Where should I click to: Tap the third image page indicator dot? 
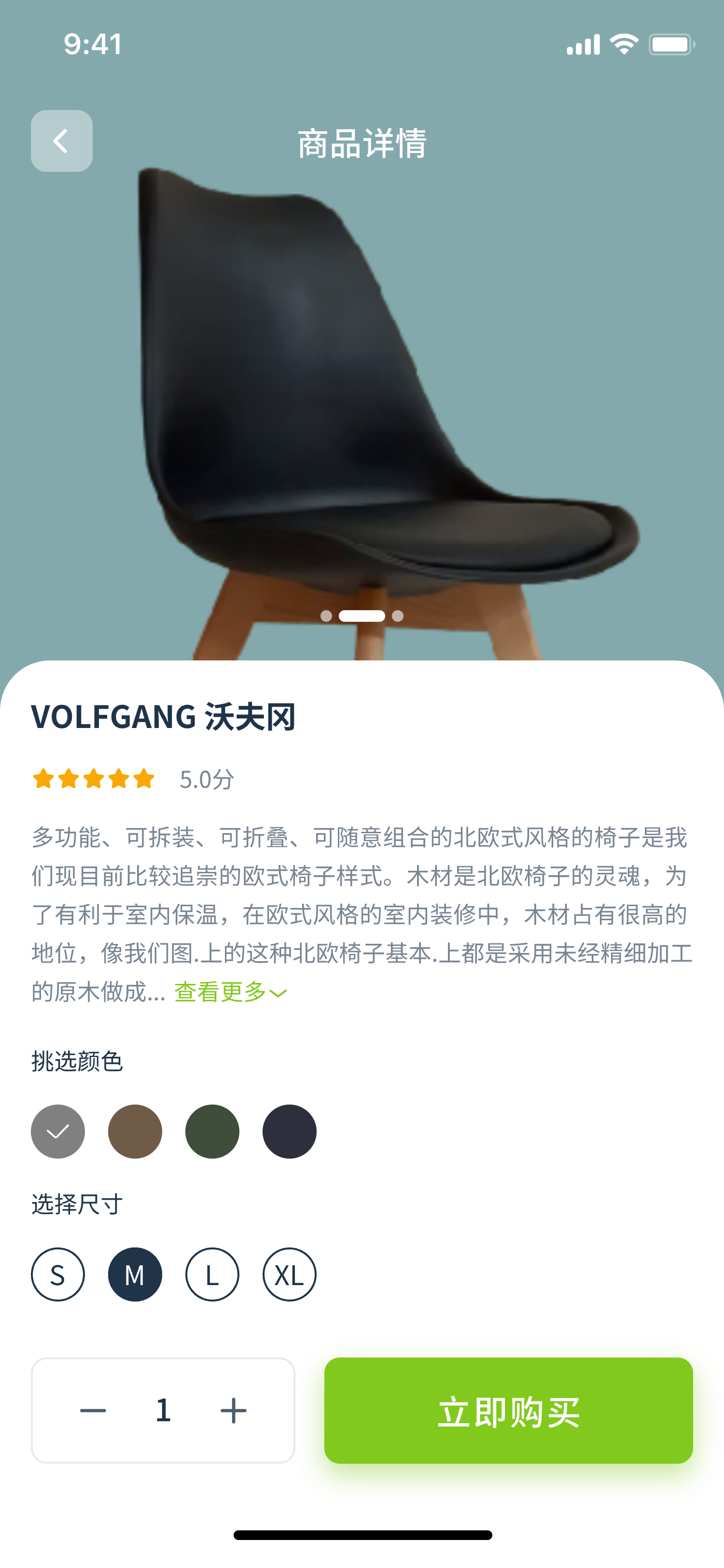point(398,616)
